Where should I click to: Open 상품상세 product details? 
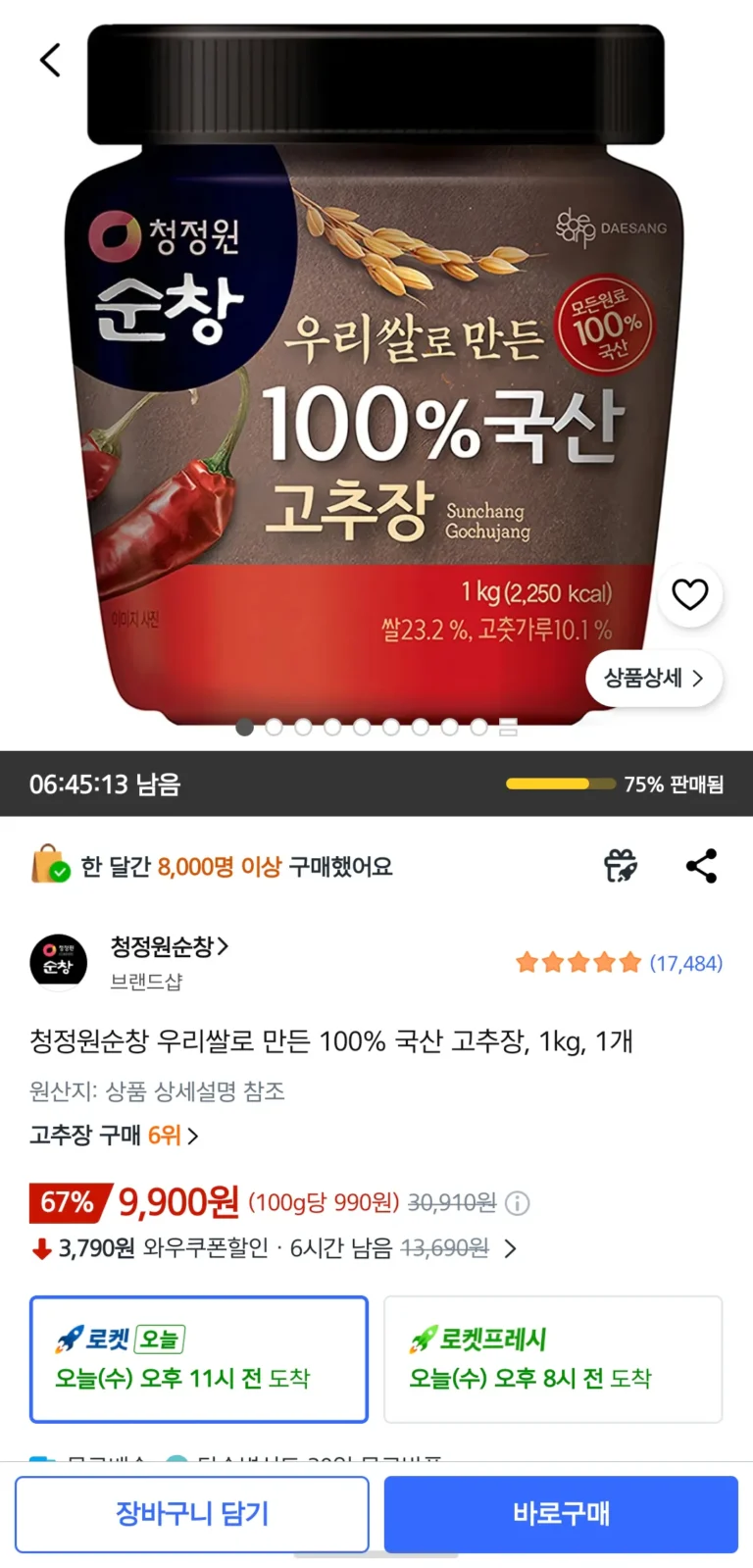tap(653, 678)
